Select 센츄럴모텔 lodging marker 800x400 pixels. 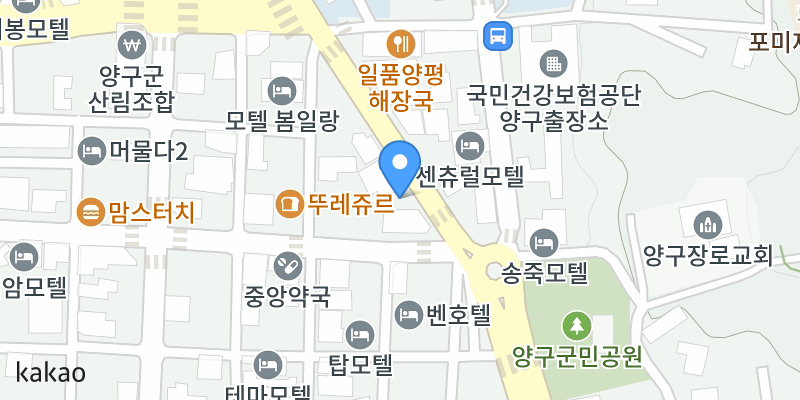pos(470,146)
